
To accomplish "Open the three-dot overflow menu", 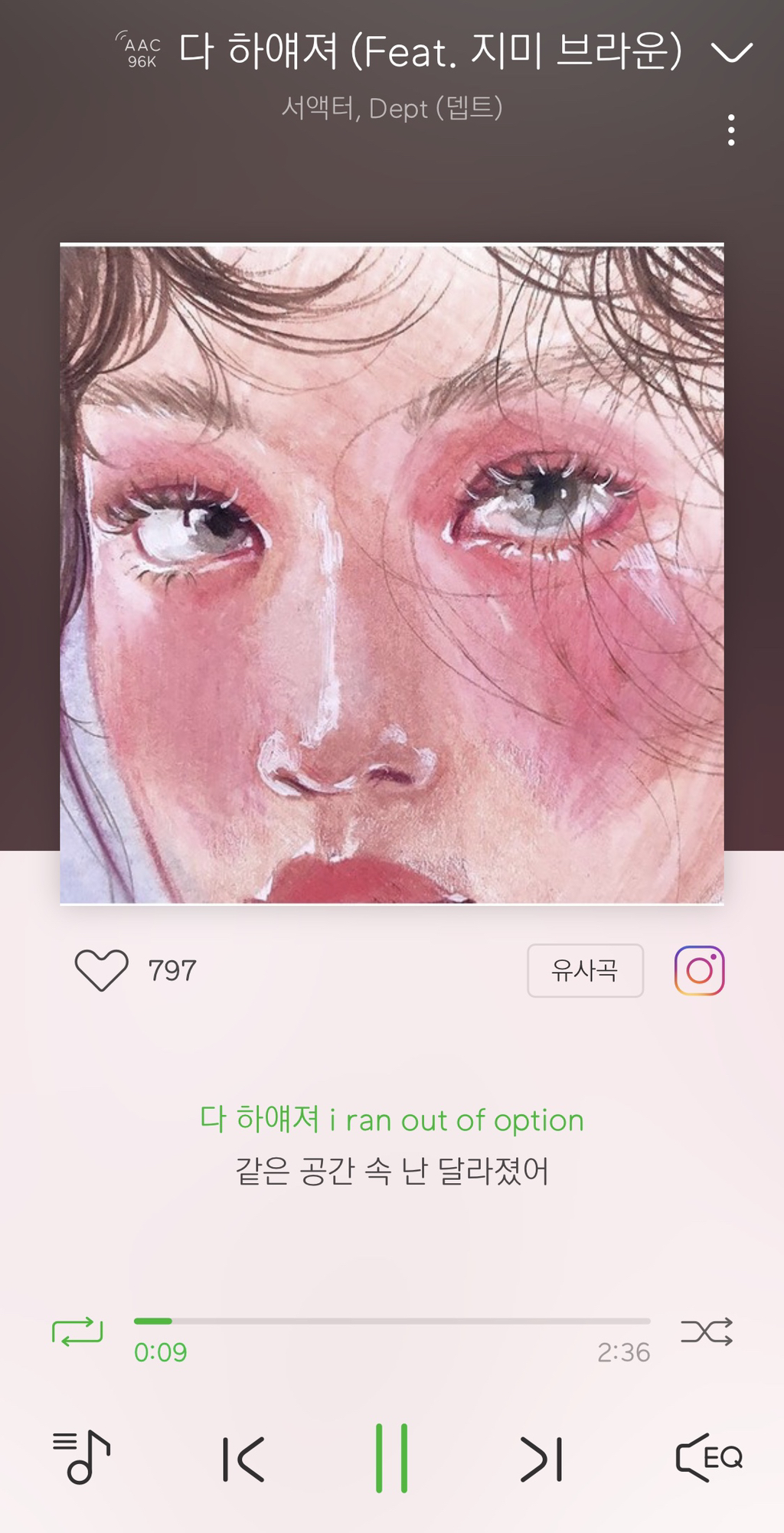I will point(731,130).
